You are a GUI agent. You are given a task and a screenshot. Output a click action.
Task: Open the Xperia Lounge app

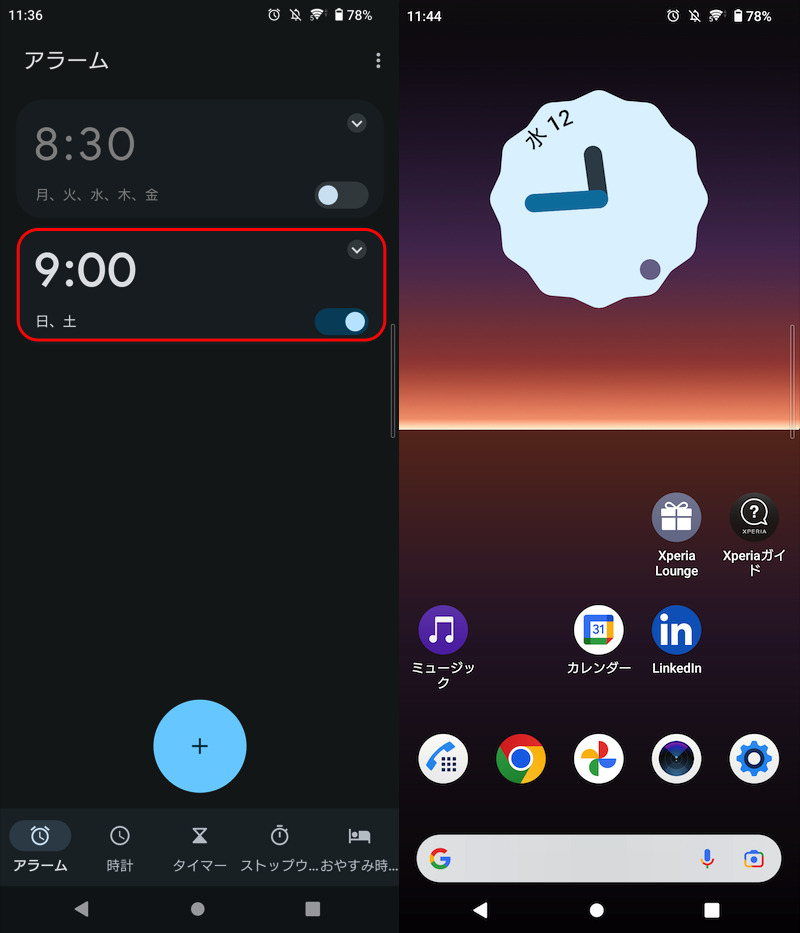click(x=677, y=518)
